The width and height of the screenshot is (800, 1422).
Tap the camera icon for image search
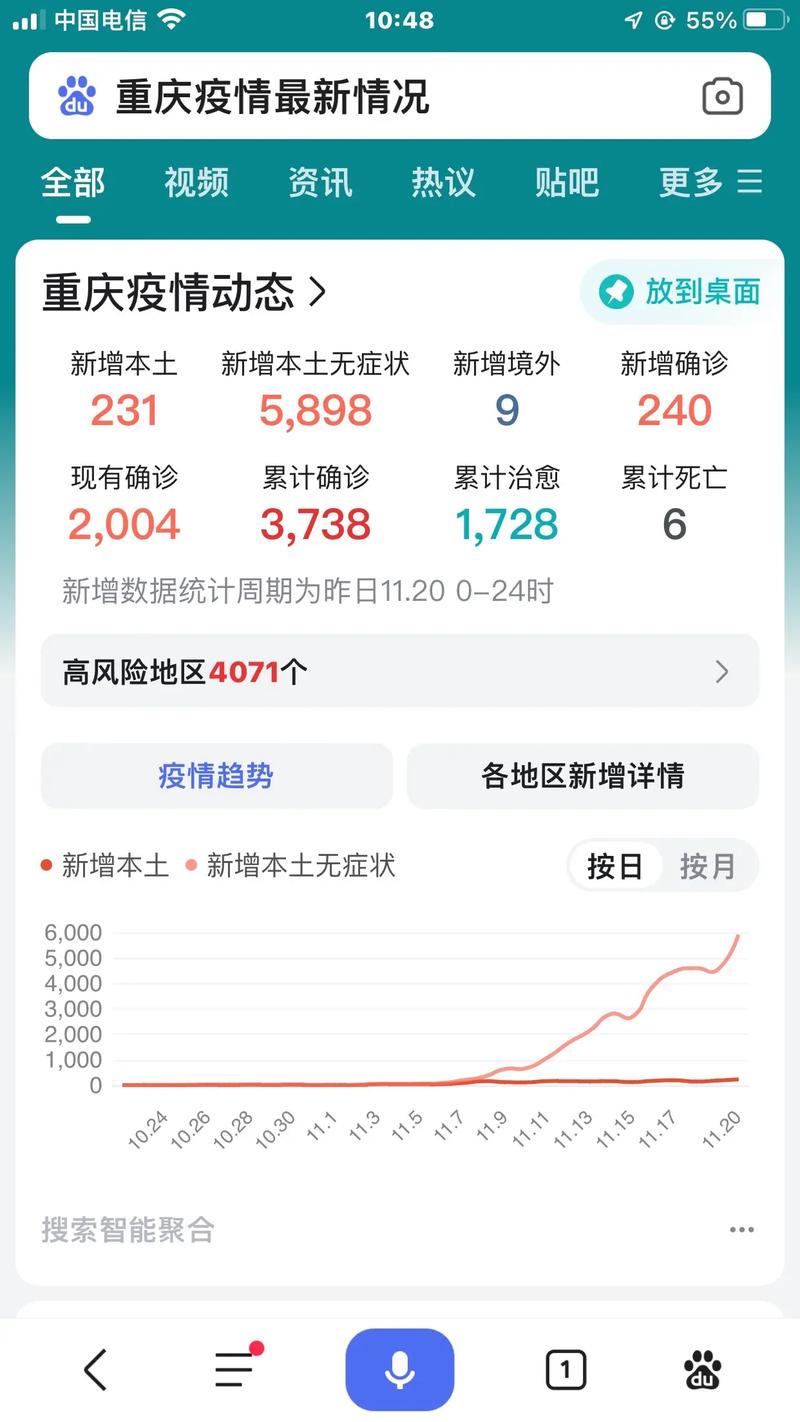[x=723, y=96]
